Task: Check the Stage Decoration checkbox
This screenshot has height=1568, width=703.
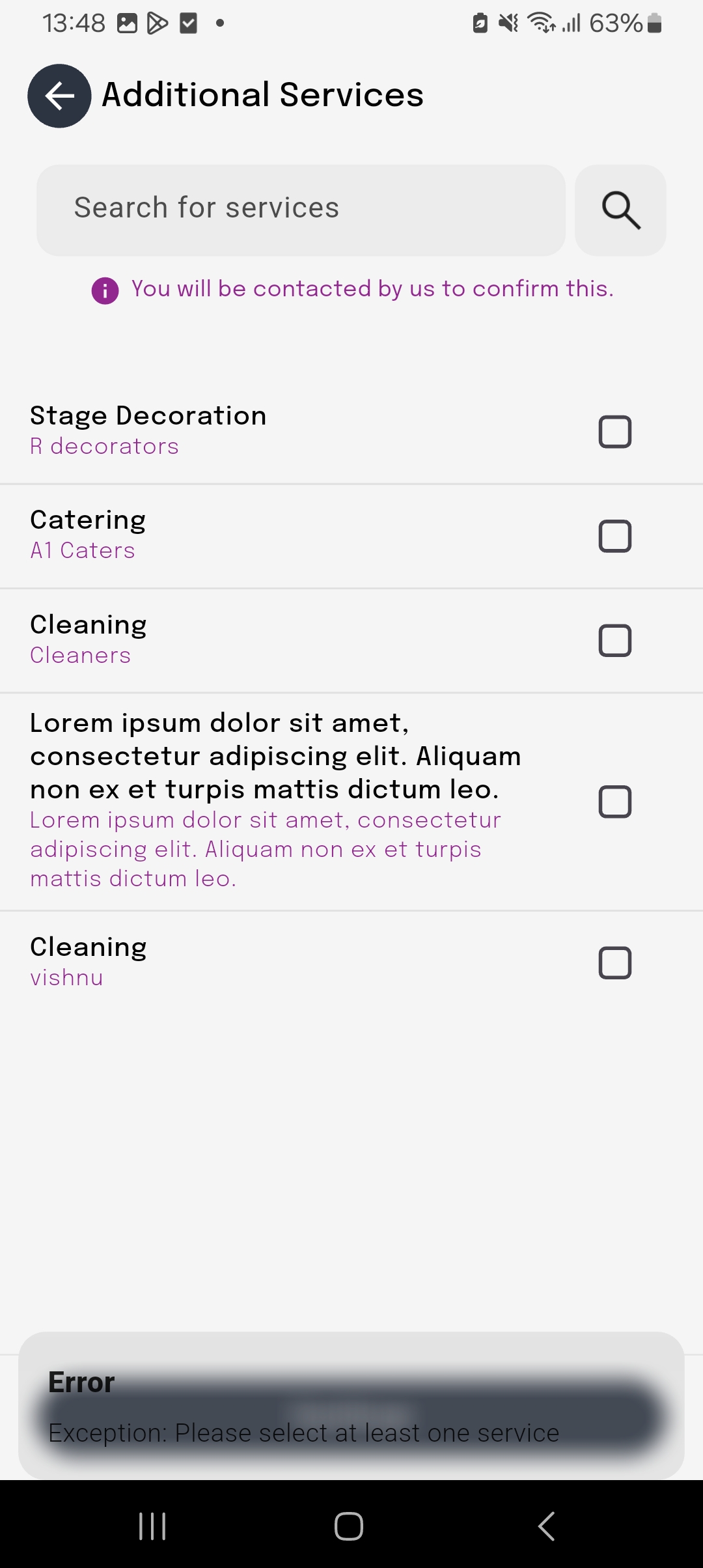Action: tap(614, 432)
